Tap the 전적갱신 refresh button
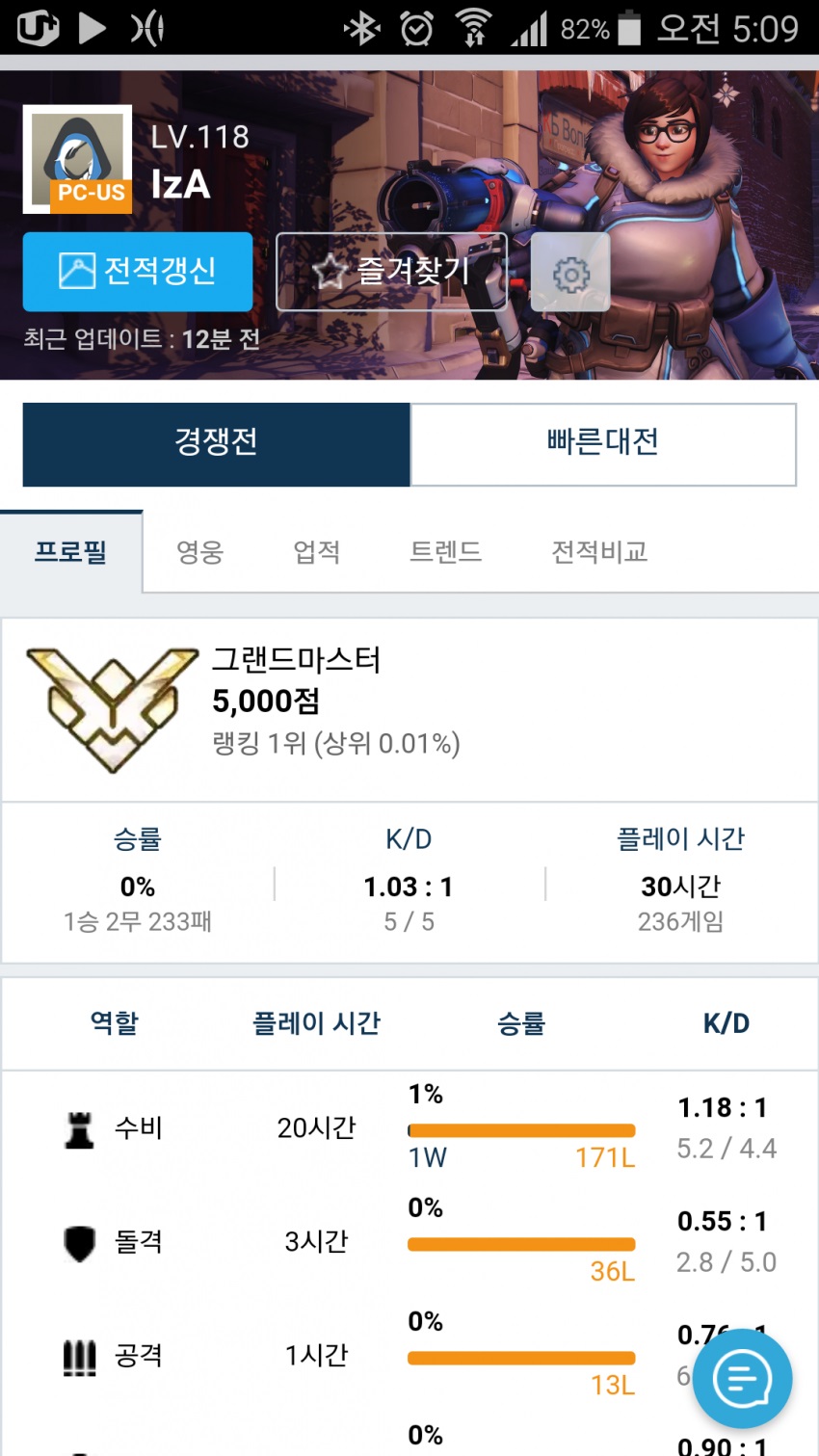Image resolution: width=819 pixels, height=1456 pixels. tap(138, 272)
